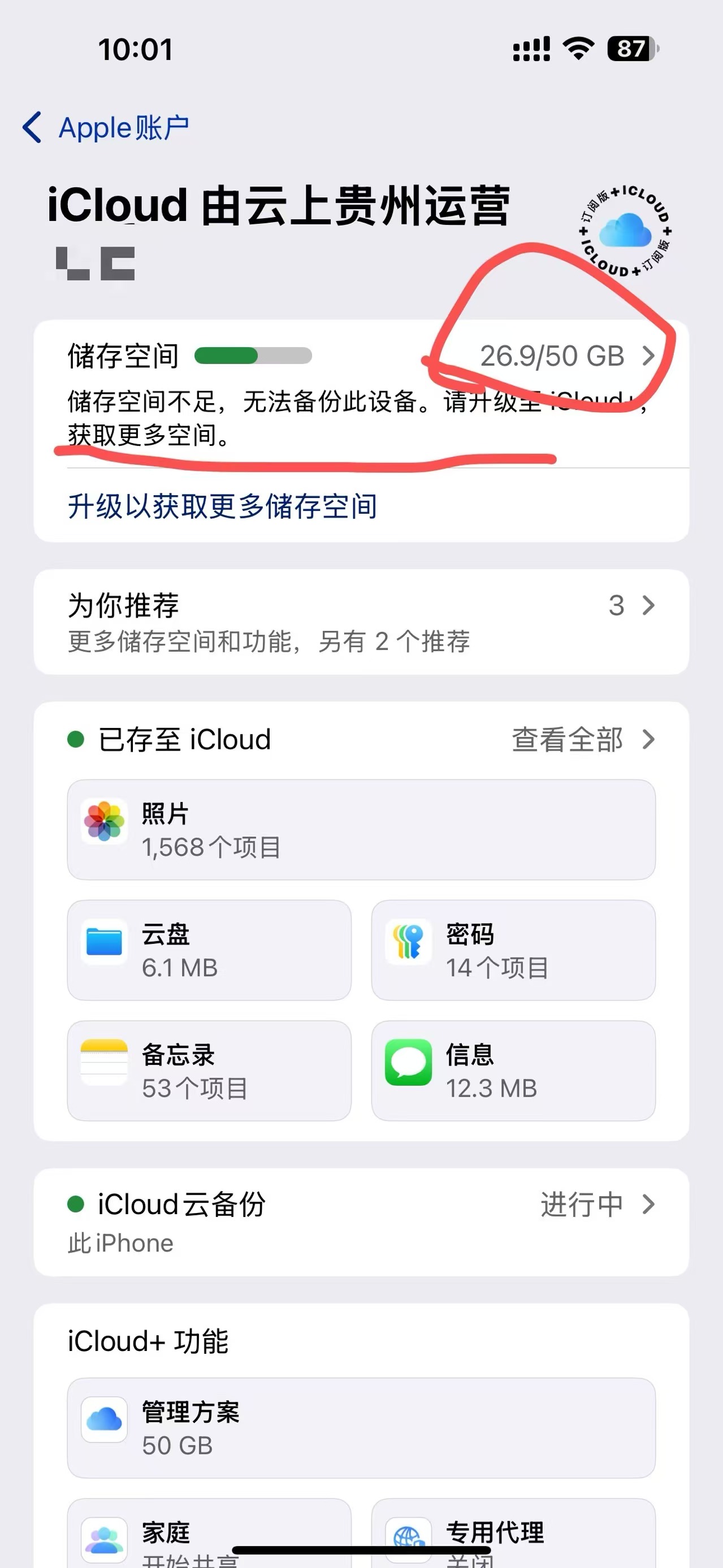Open 备忘录 card

[209, 1070]
